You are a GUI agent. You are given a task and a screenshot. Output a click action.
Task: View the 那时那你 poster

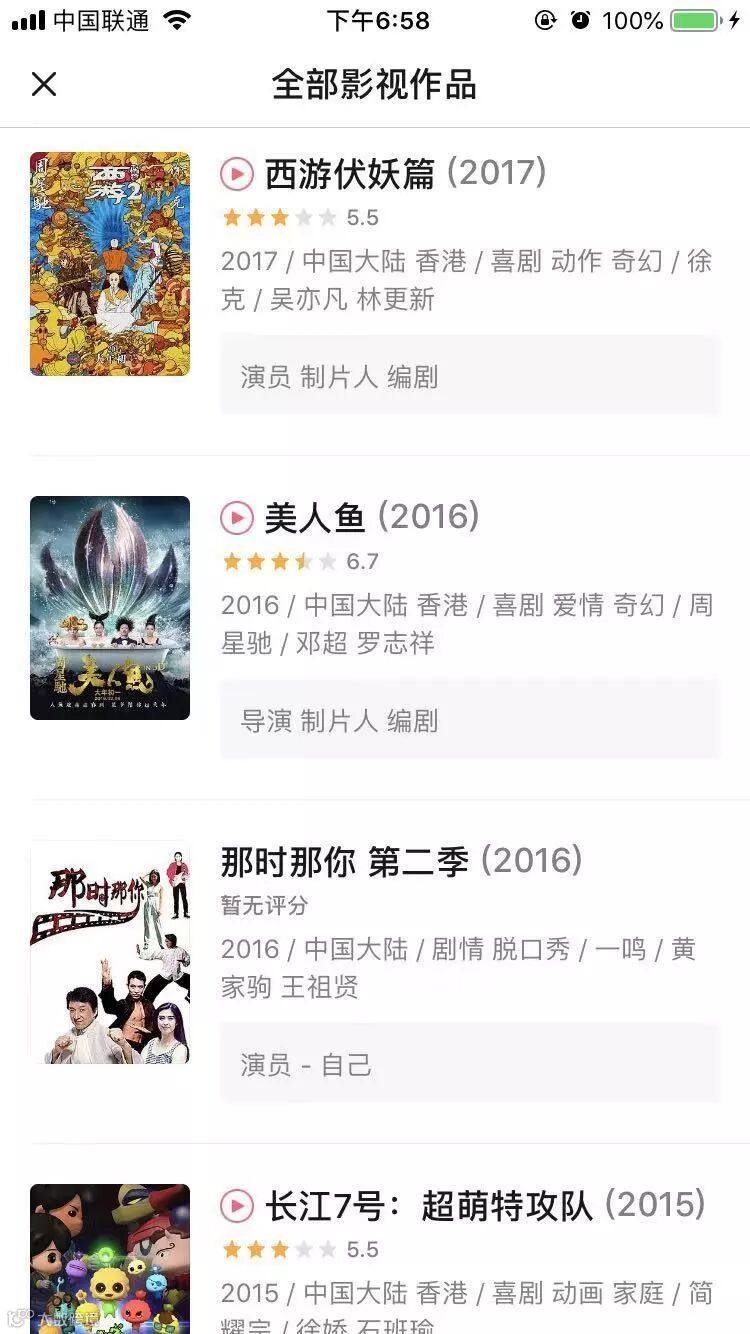coord(110,952)
